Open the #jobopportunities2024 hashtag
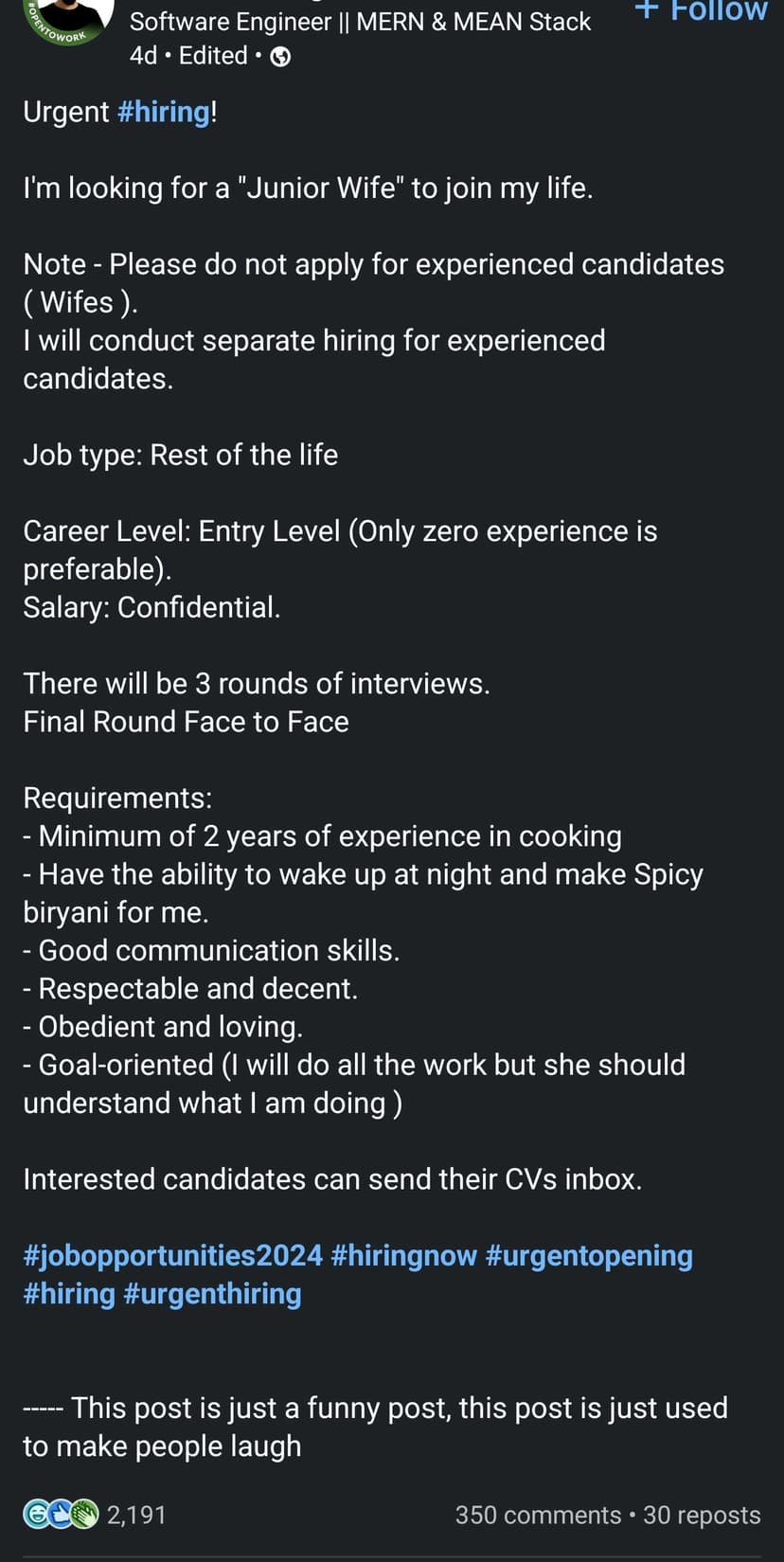784x1562 pixels. click(x=173, y=1255)
